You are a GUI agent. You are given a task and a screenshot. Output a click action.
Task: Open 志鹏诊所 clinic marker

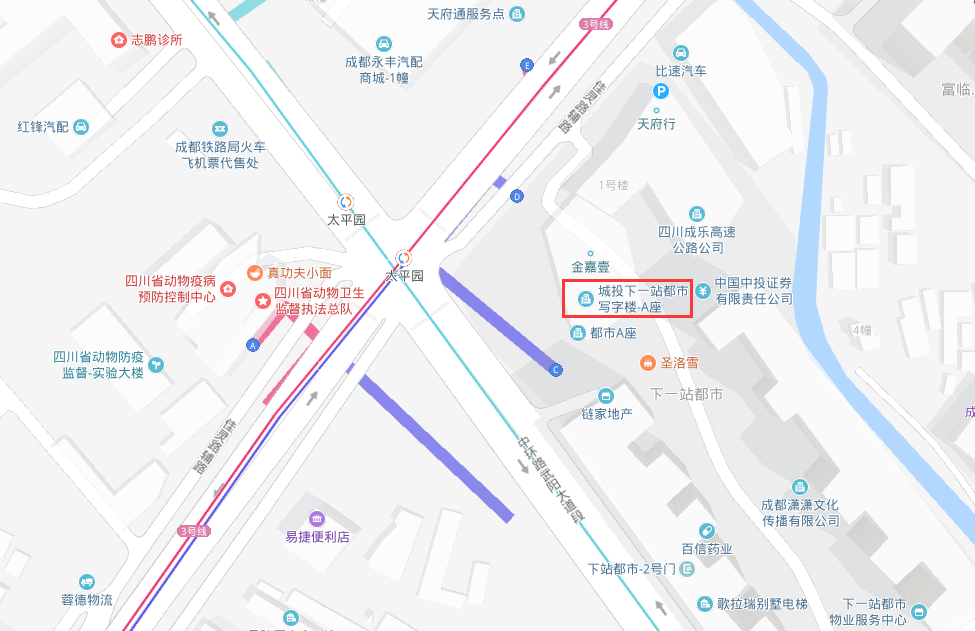[120, 40]
